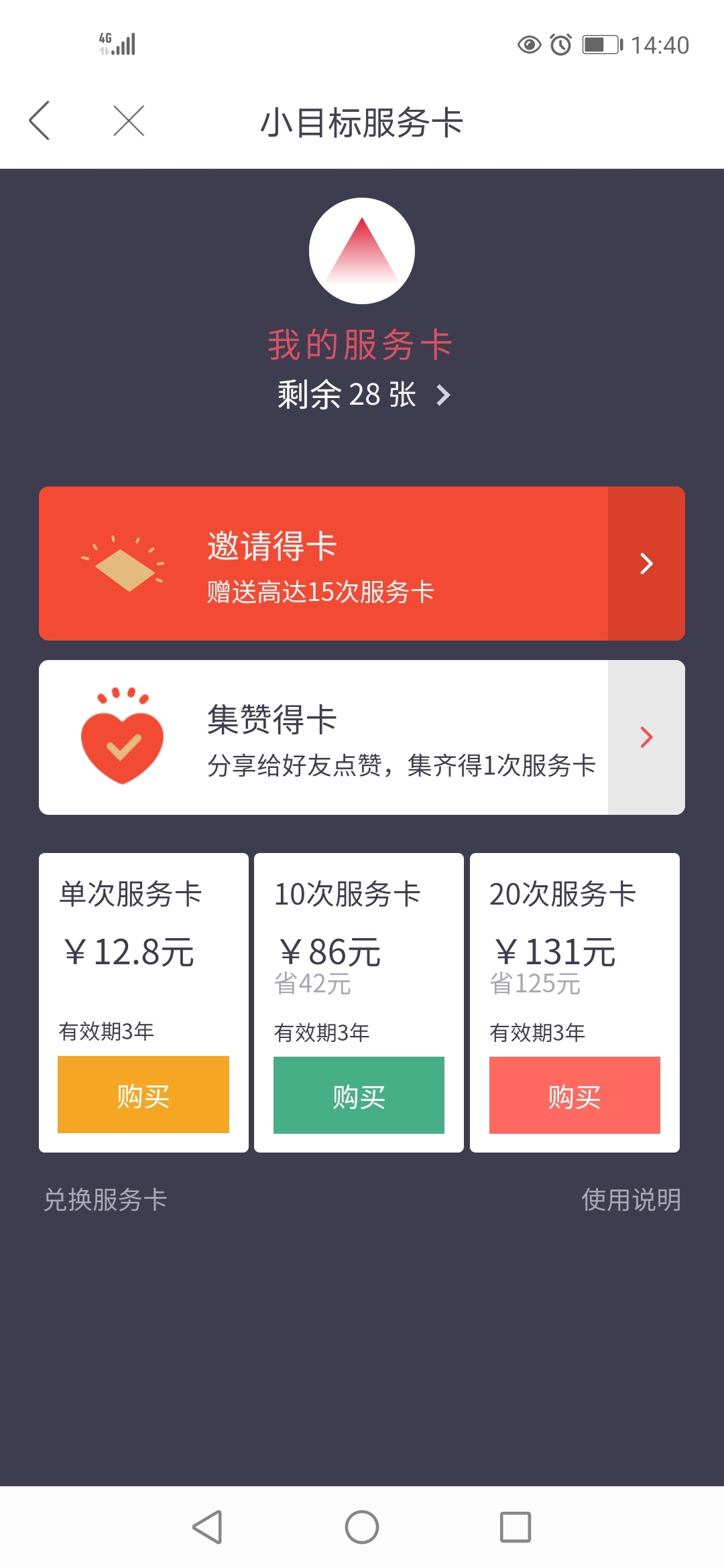Tap the system home button
The width and height of the screenshot is (724, 1568).
[362, 1527]
